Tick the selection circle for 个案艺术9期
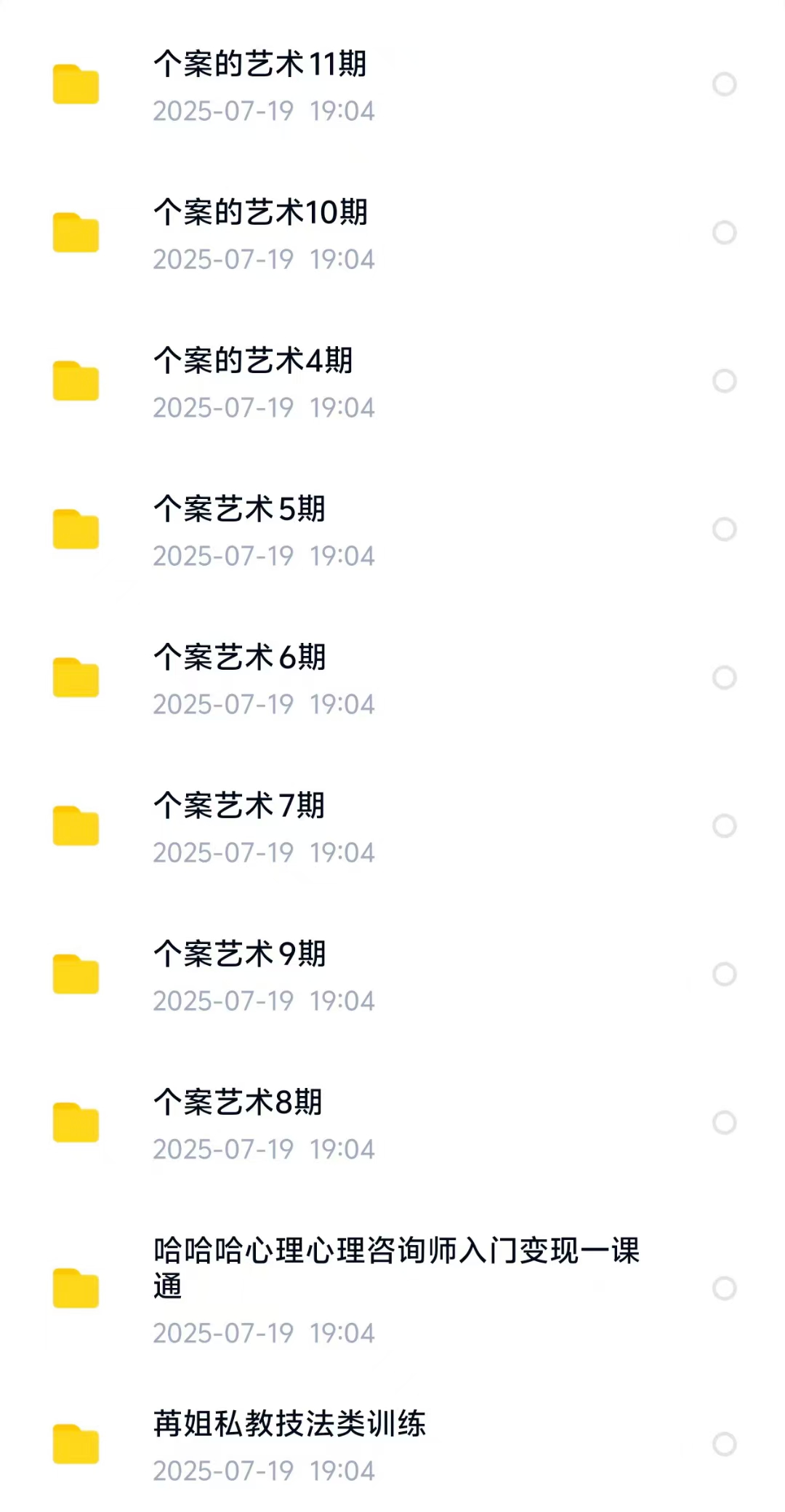This screenshot has width=785, height=1512. 725,975
